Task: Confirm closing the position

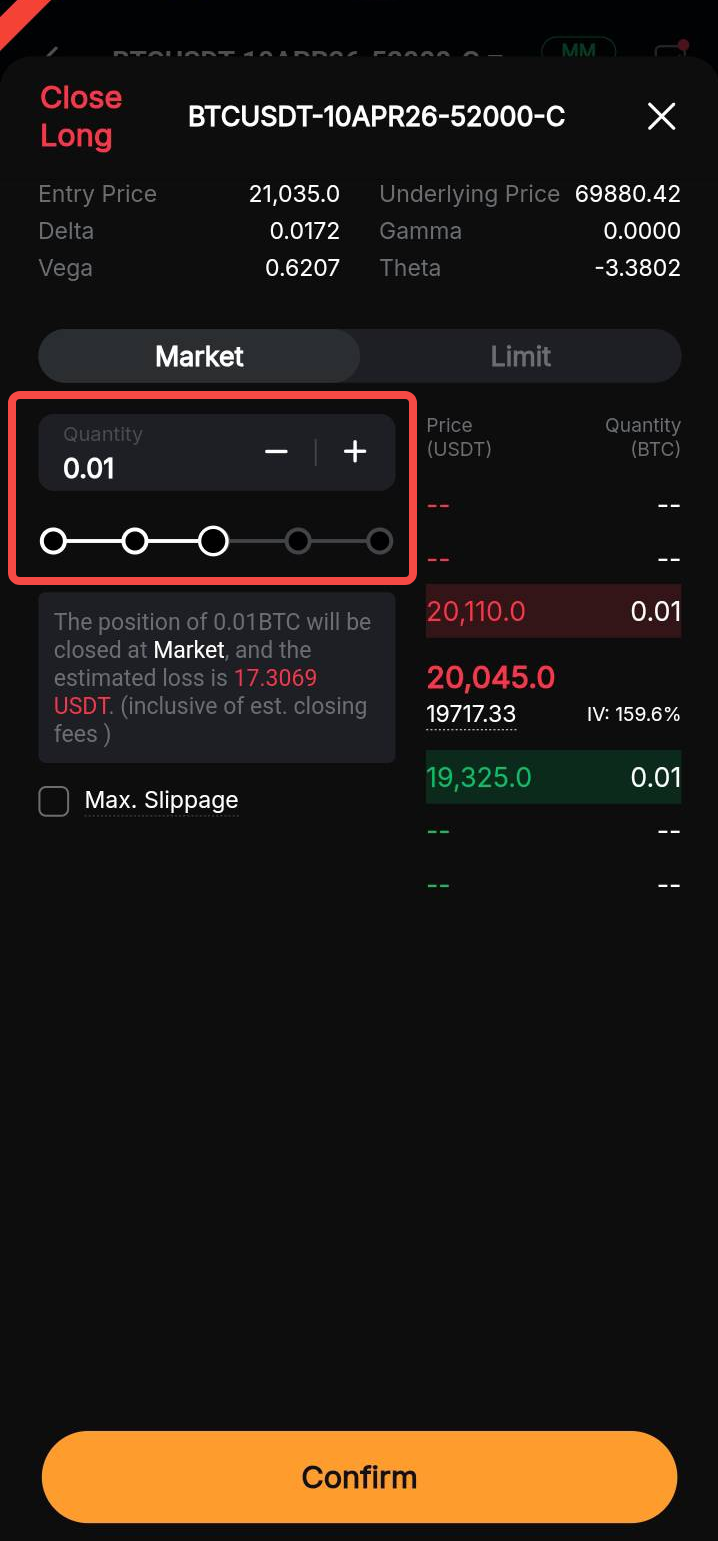Action: coord(359,1477)
